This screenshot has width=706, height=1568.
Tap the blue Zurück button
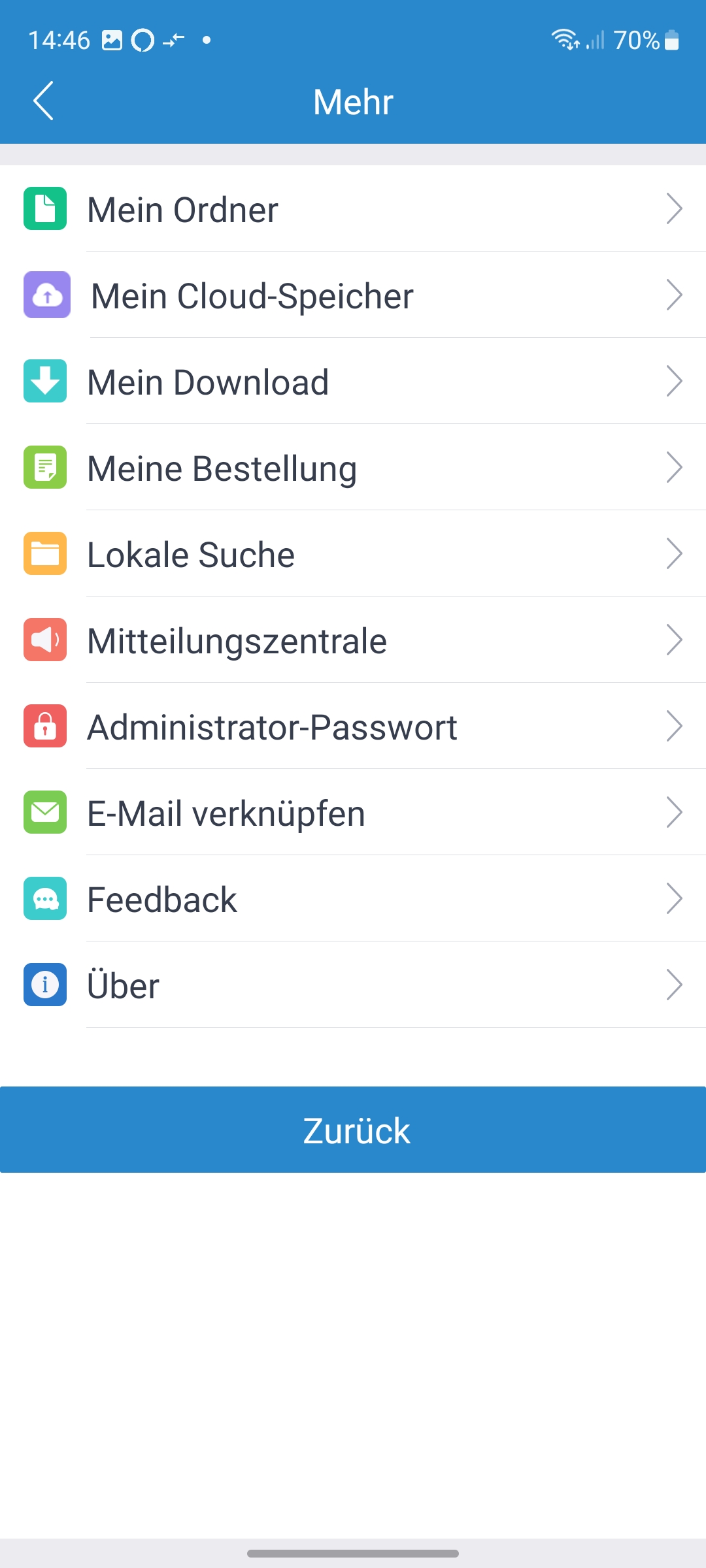[x=353, y=1130]
